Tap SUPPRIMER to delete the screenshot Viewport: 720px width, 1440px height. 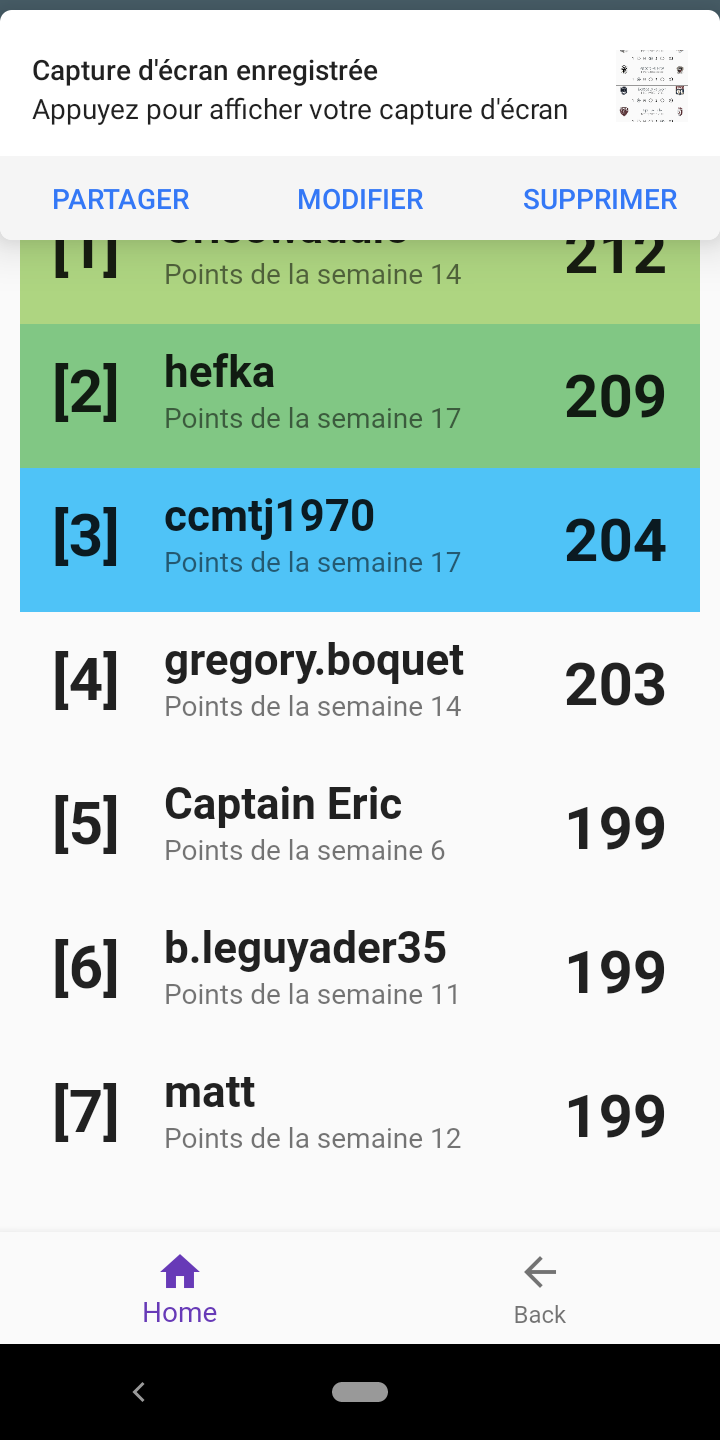[x=600, y=199]
